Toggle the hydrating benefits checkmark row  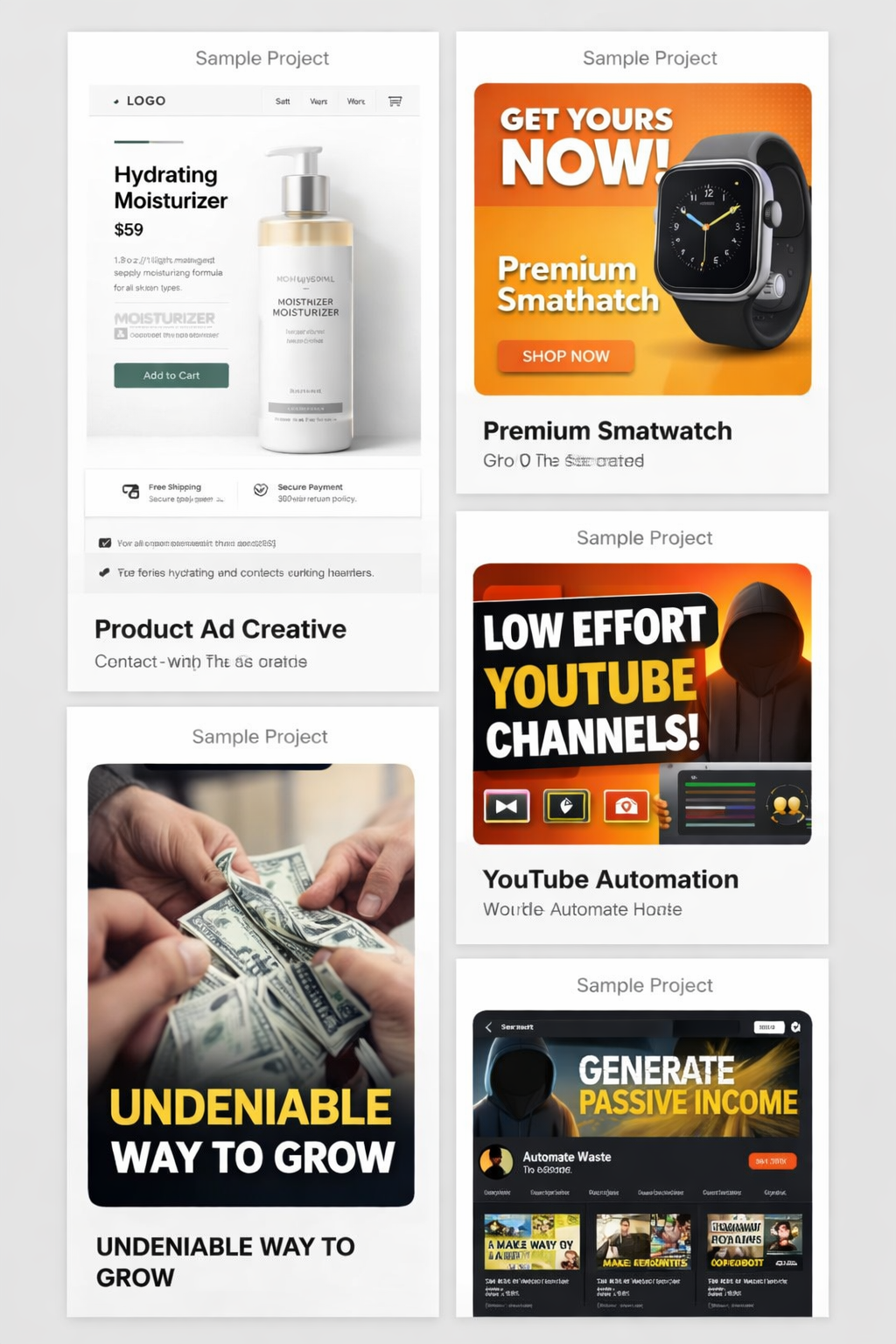103,573
